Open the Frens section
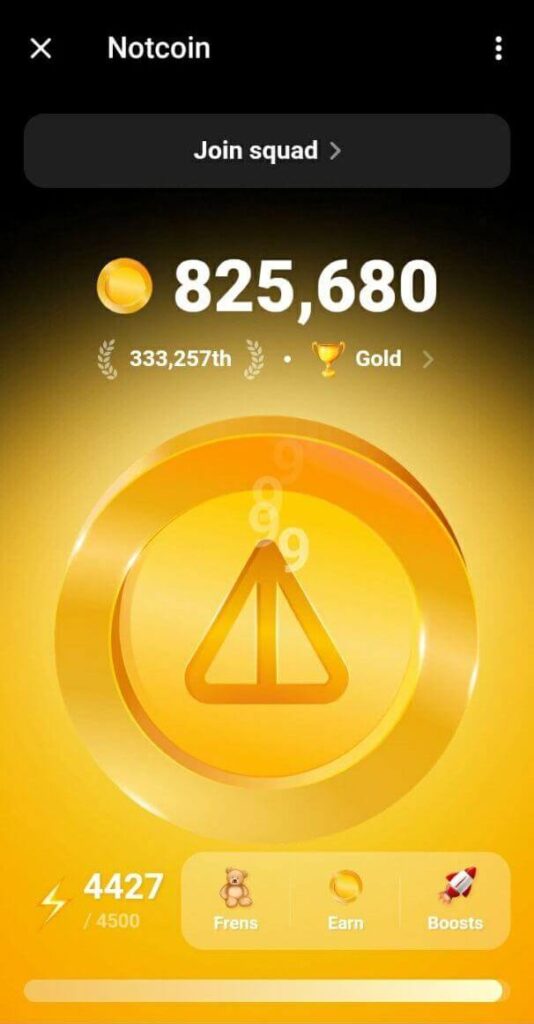The image size is (534, 1024). coord(236,899)
